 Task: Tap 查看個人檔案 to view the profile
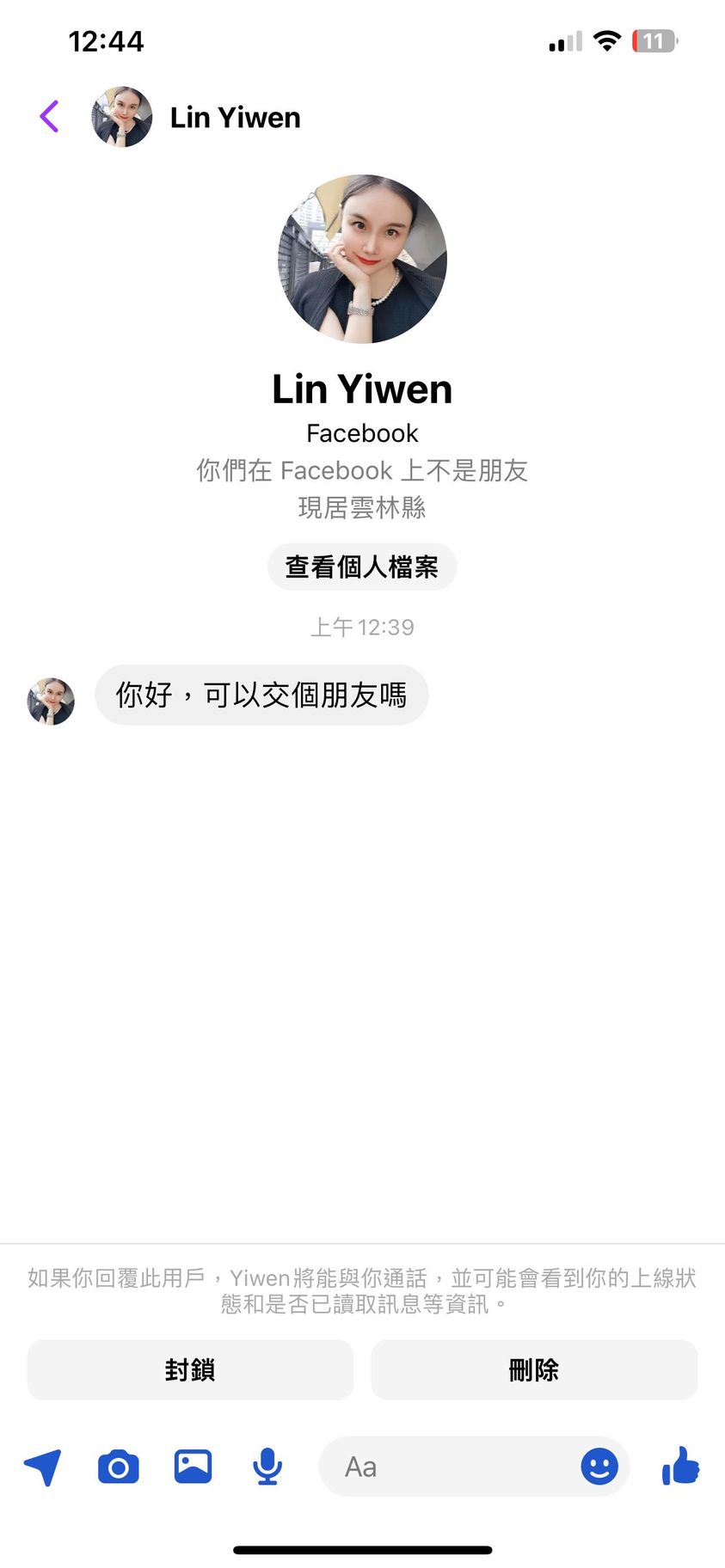(362, 567)
